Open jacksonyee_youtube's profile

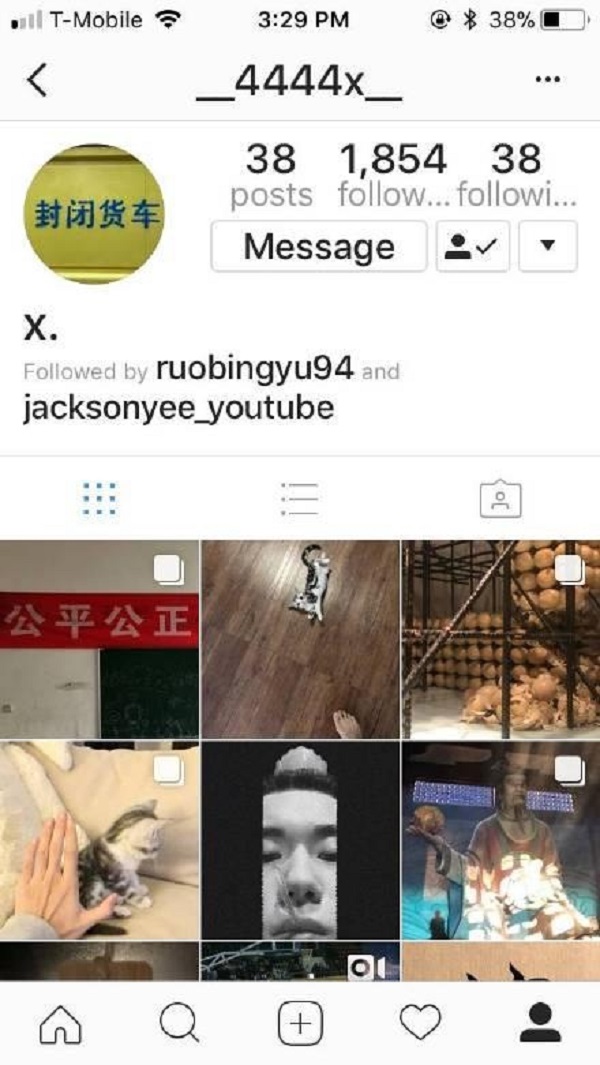pyautogui.click(x=178, y=408)
